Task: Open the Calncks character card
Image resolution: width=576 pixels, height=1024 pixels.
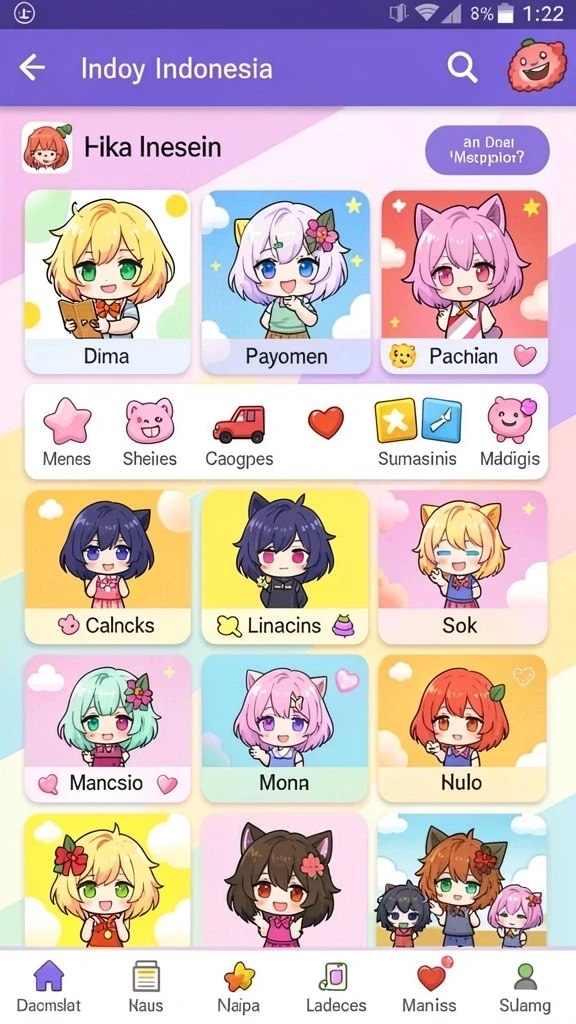Action: pos(108,567)
